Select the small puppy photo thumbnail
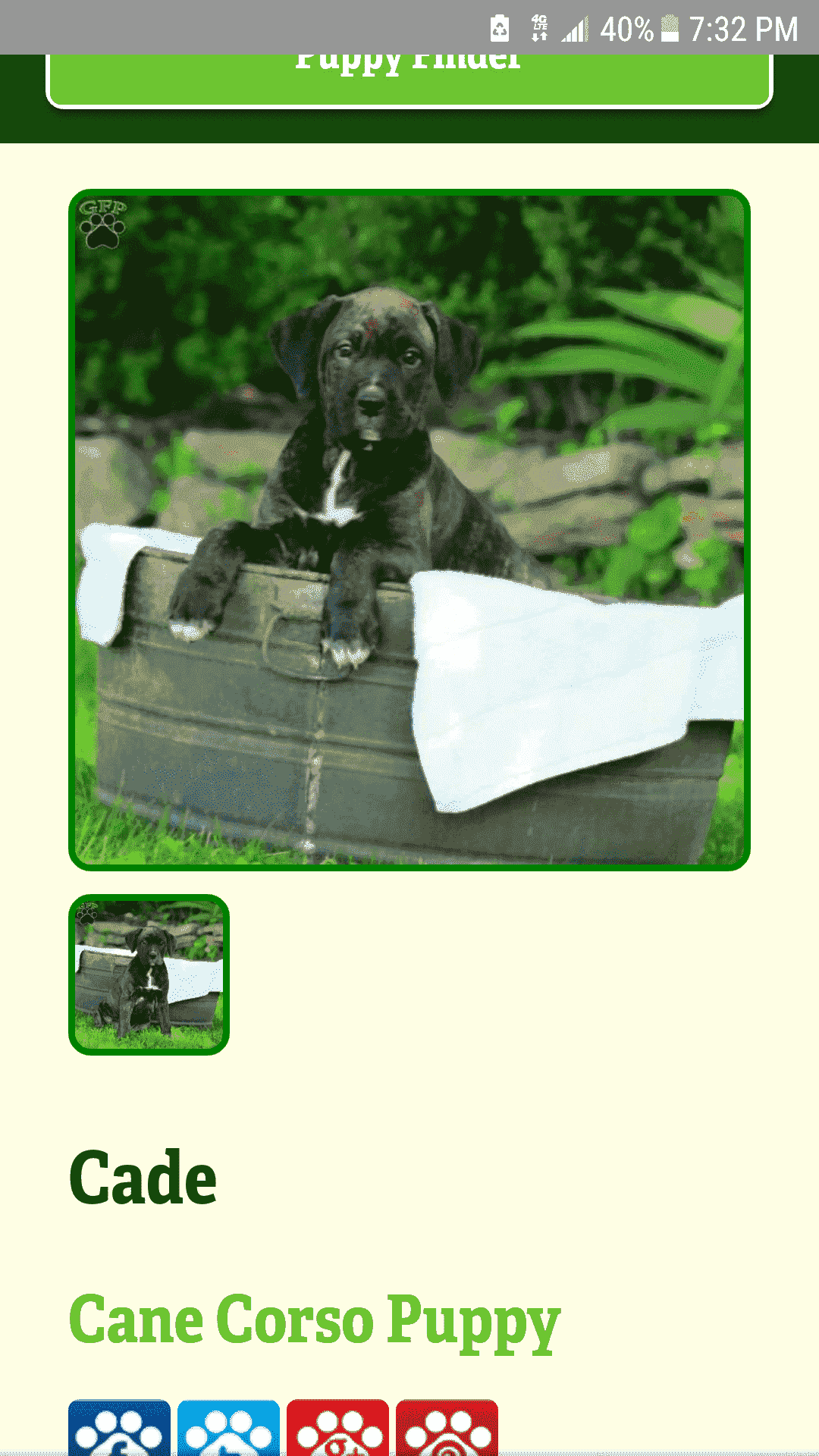 (149, 974)
